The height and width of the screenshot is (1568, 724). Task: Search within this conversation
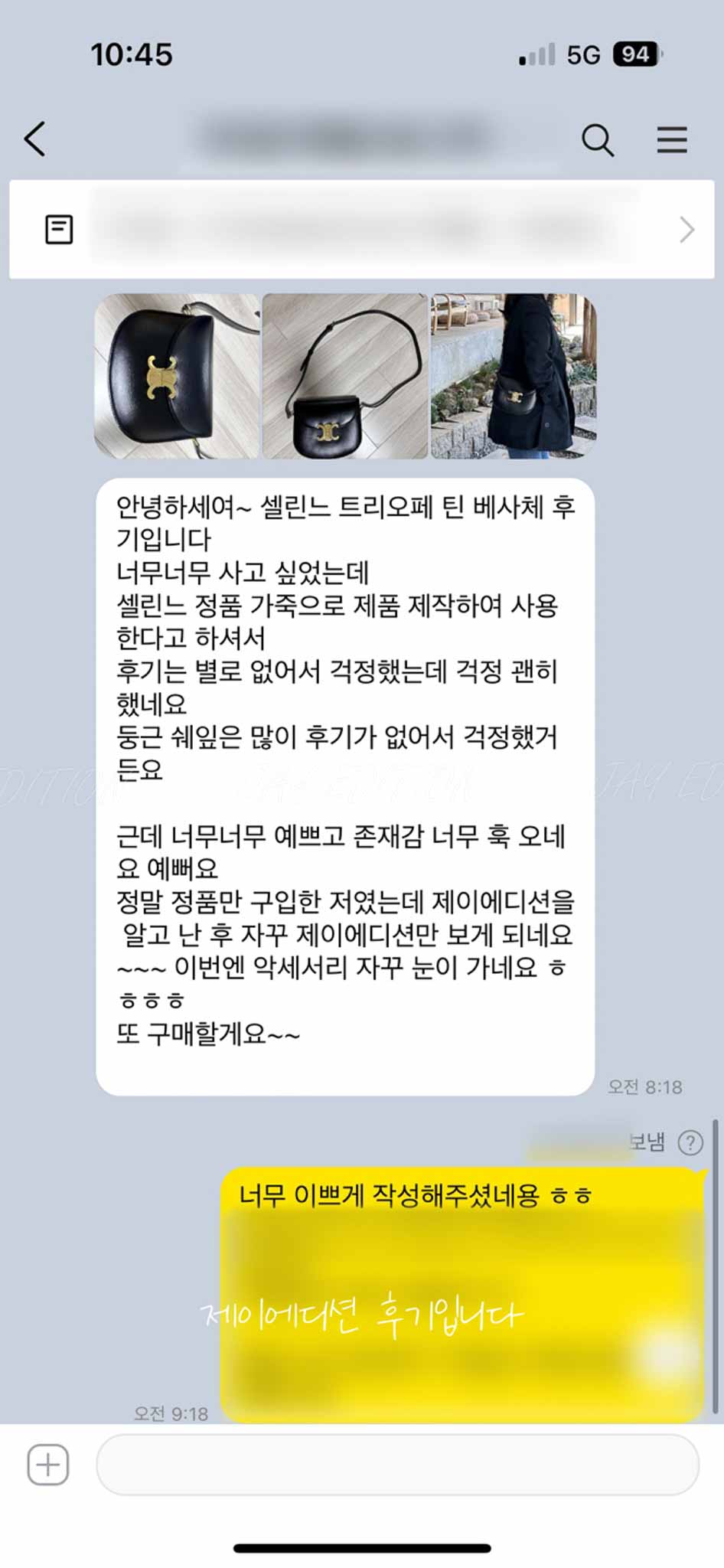597,140
